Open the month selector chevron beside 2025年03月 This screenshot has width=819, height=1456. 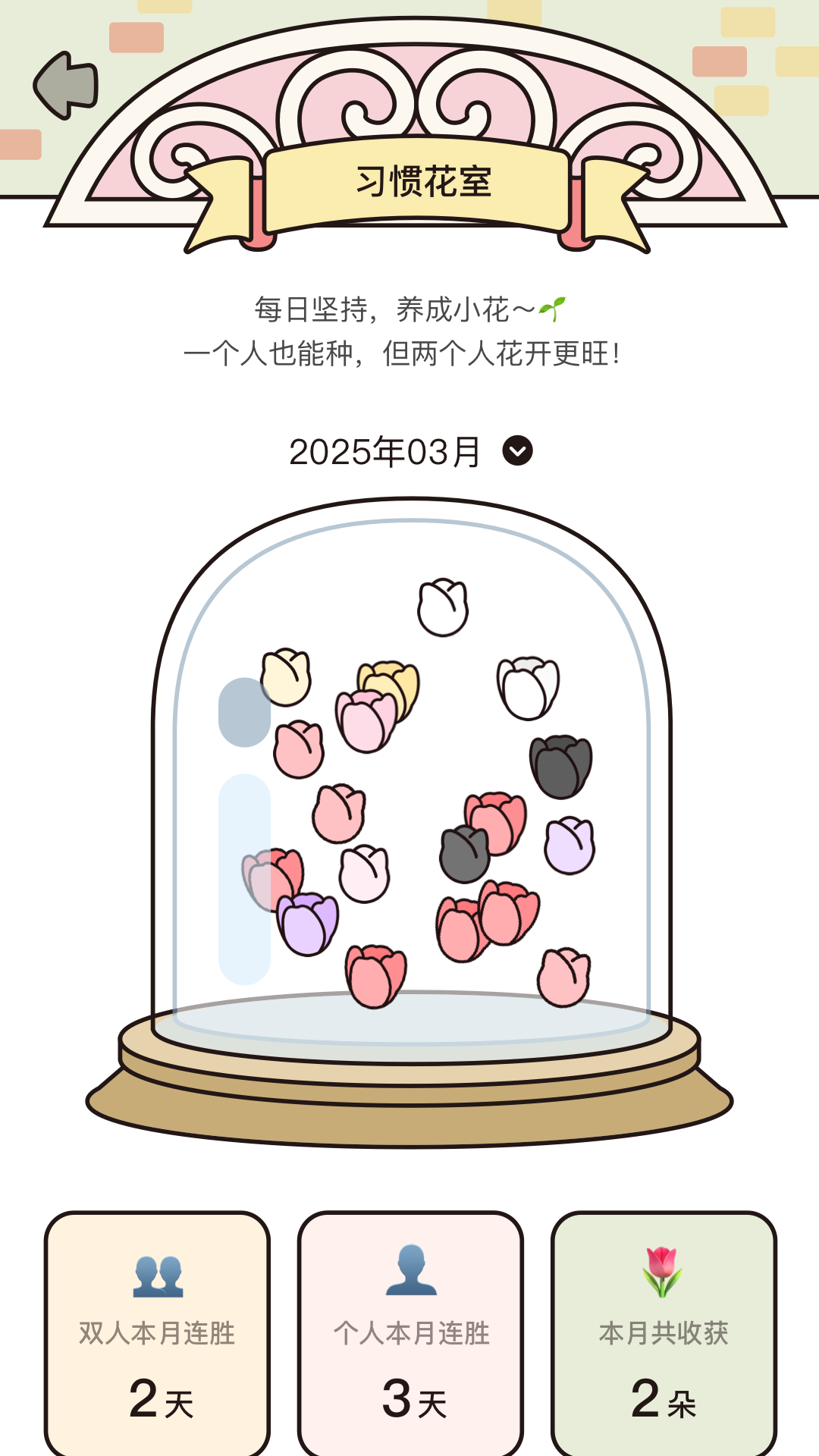[x=518, y=450]
